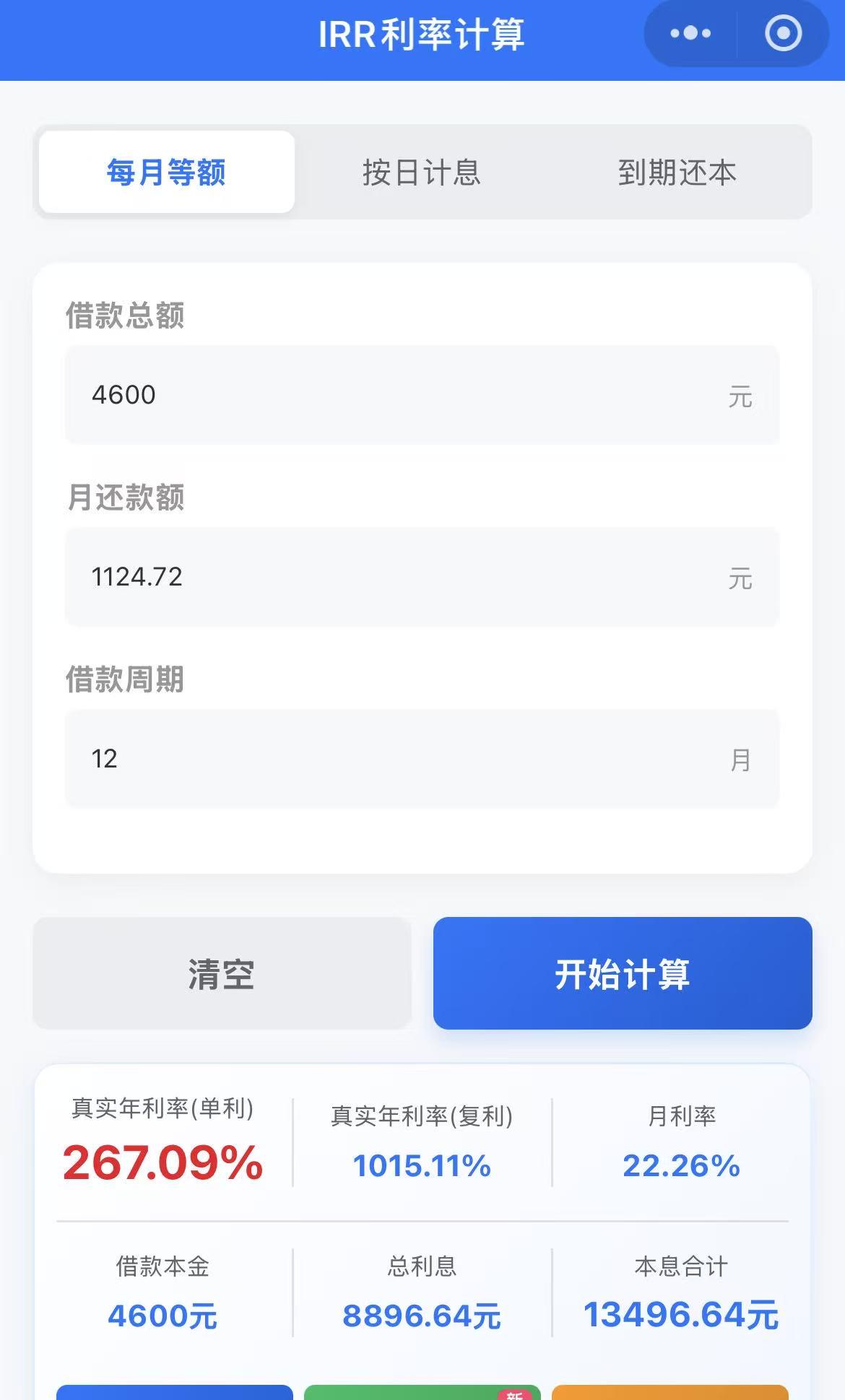Switch to the 每月等额 tab
Screen dimensions: 845x1400
click(x=167, y=173)
